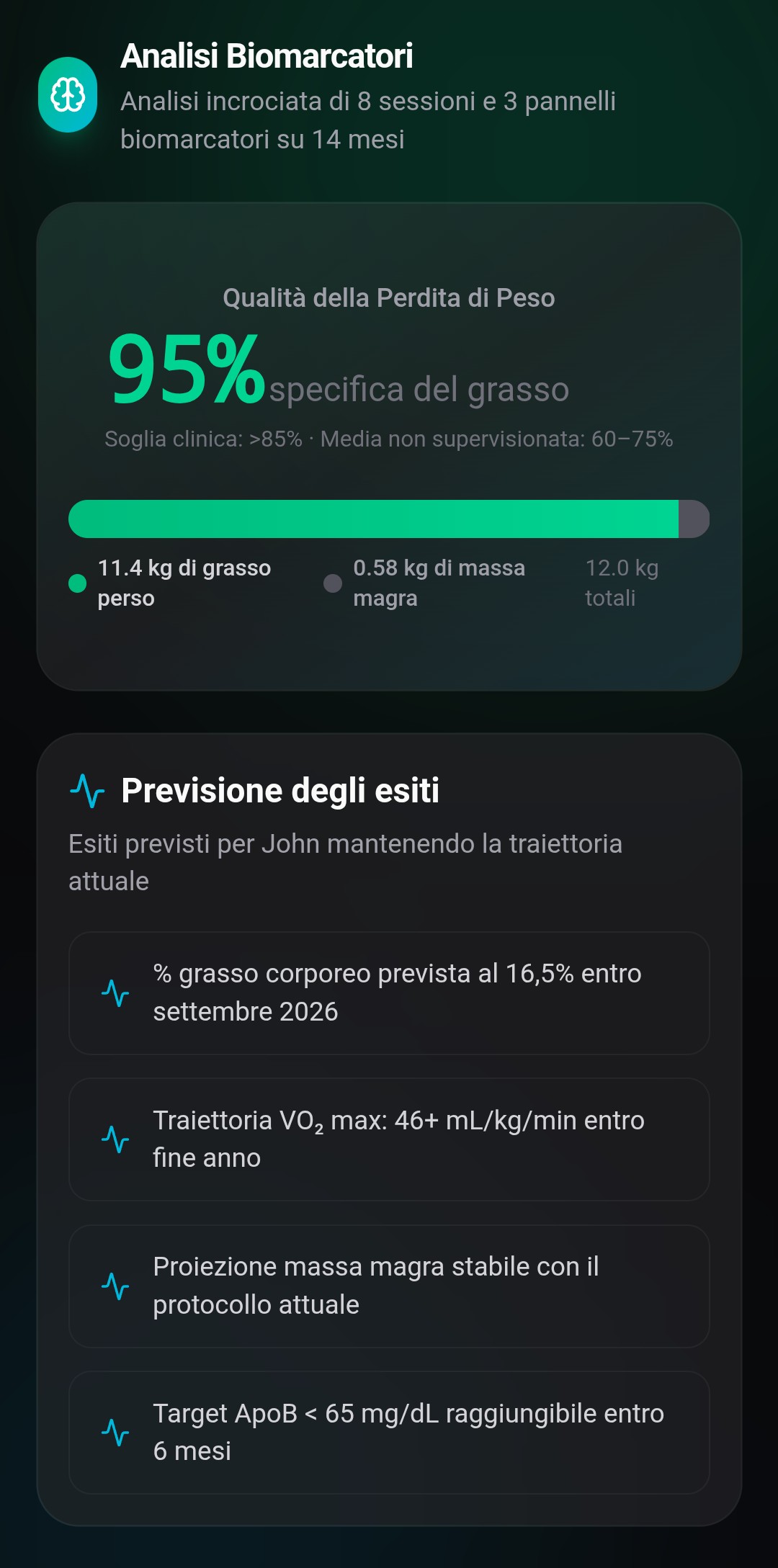This screenshot has height=1568, width=778.
Task: Click the pulse icon on the grasso corporeo prediction
Action: pos(115,993)
